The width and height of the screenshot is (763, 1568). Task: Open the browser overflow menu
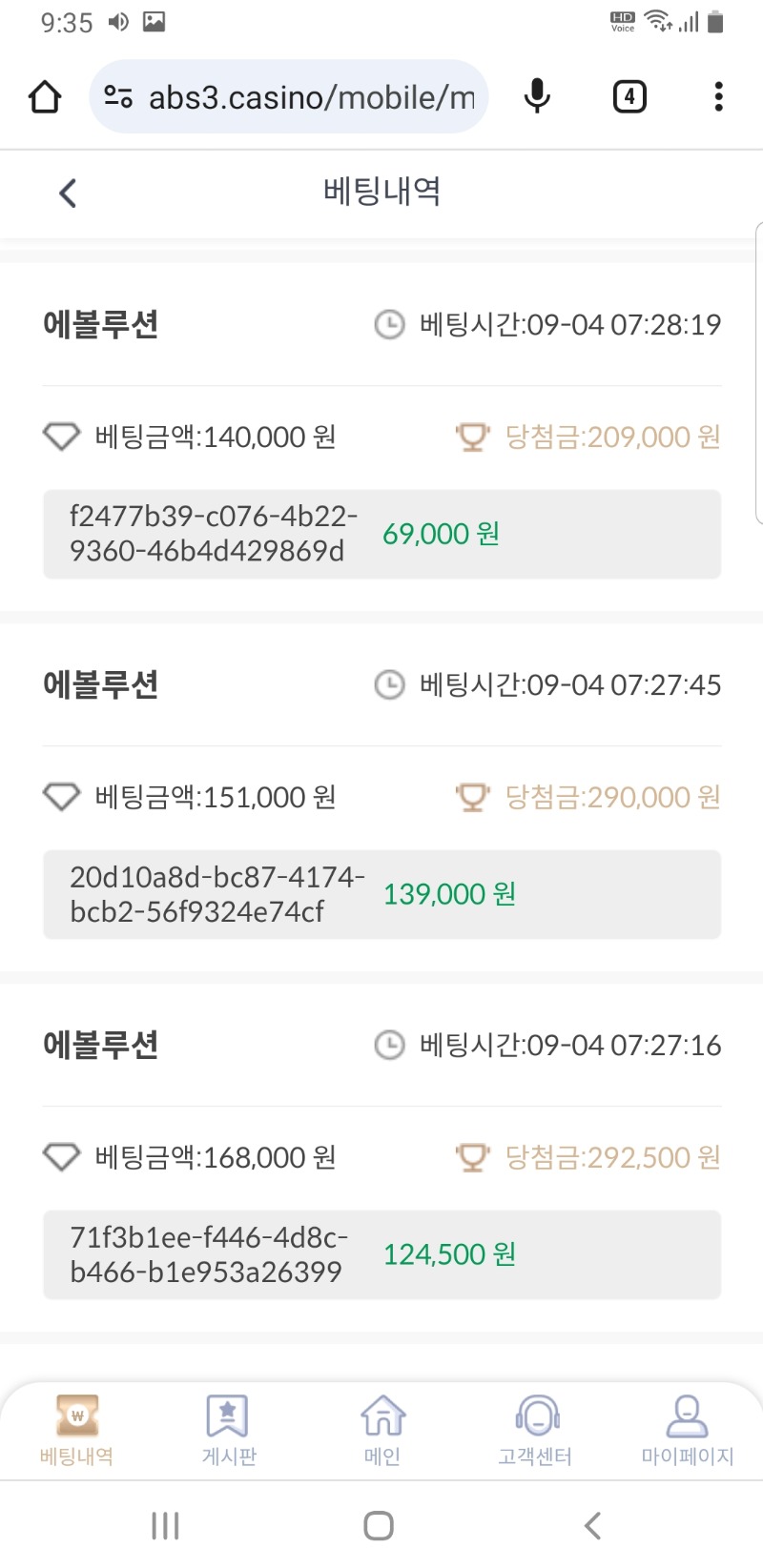pos(718,96)
